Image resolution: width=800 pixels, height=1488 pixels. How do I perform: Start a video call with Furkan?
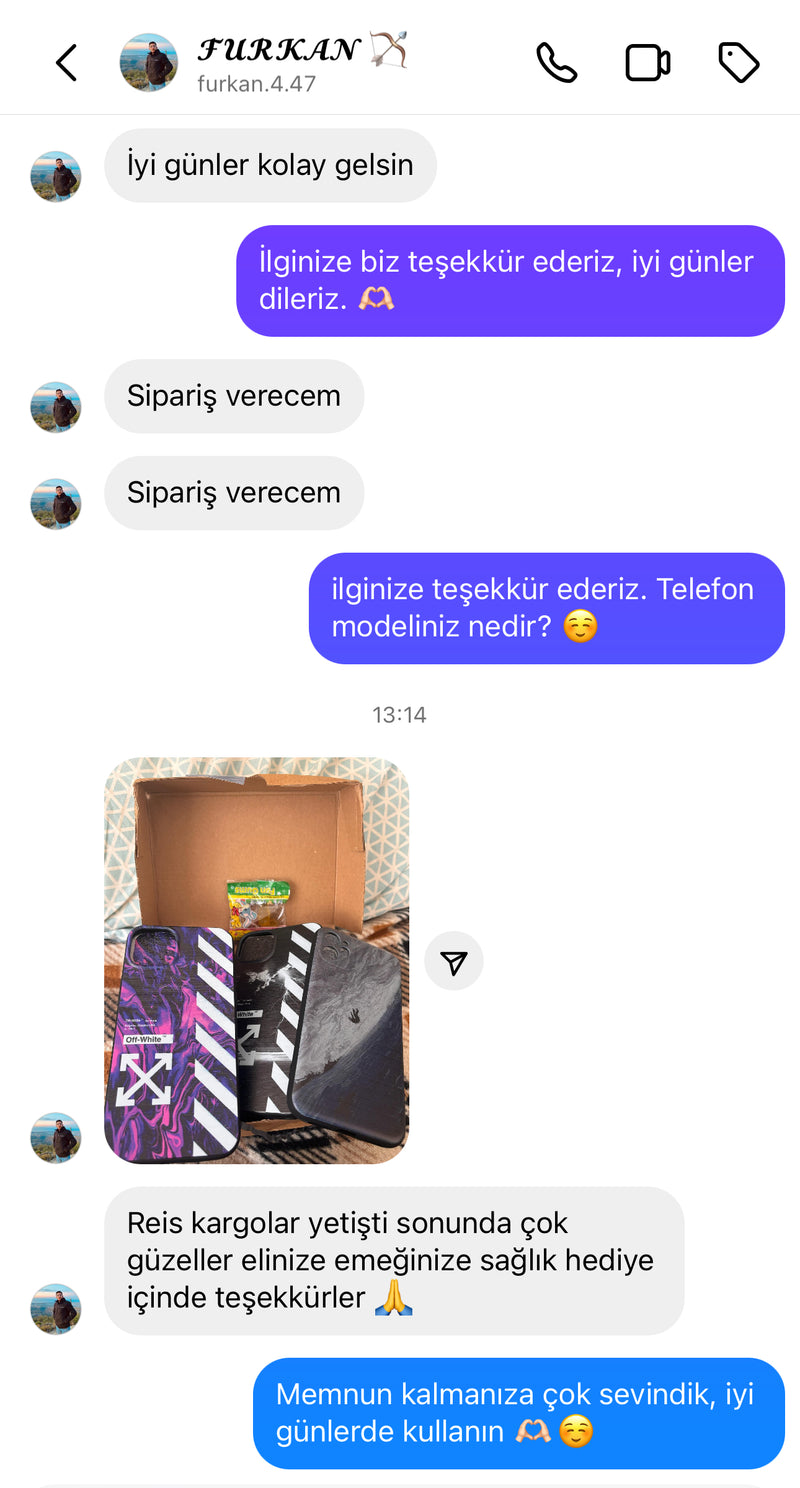[x=647, y=62]
